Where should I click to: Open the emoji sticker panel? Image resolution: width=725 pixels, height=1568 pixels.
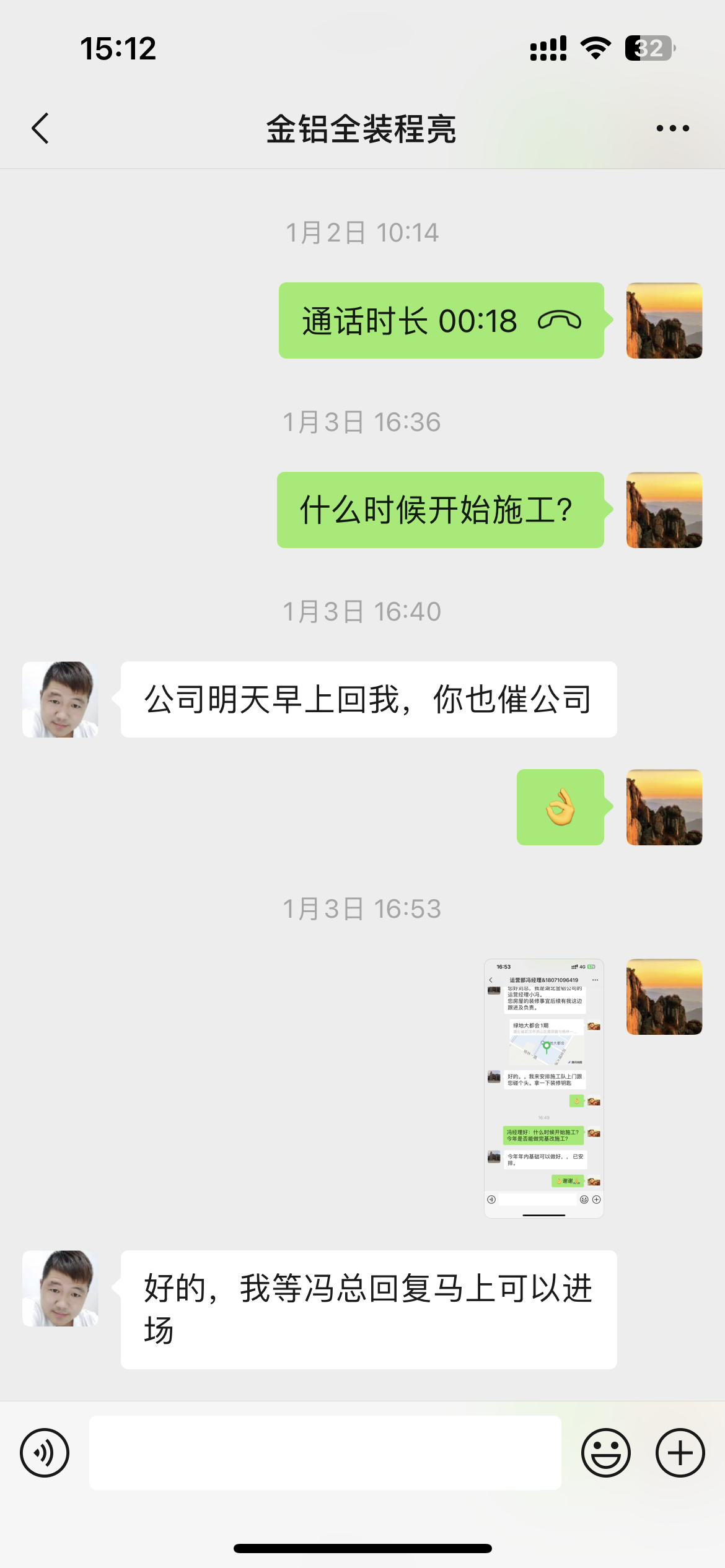point(605,1453)
